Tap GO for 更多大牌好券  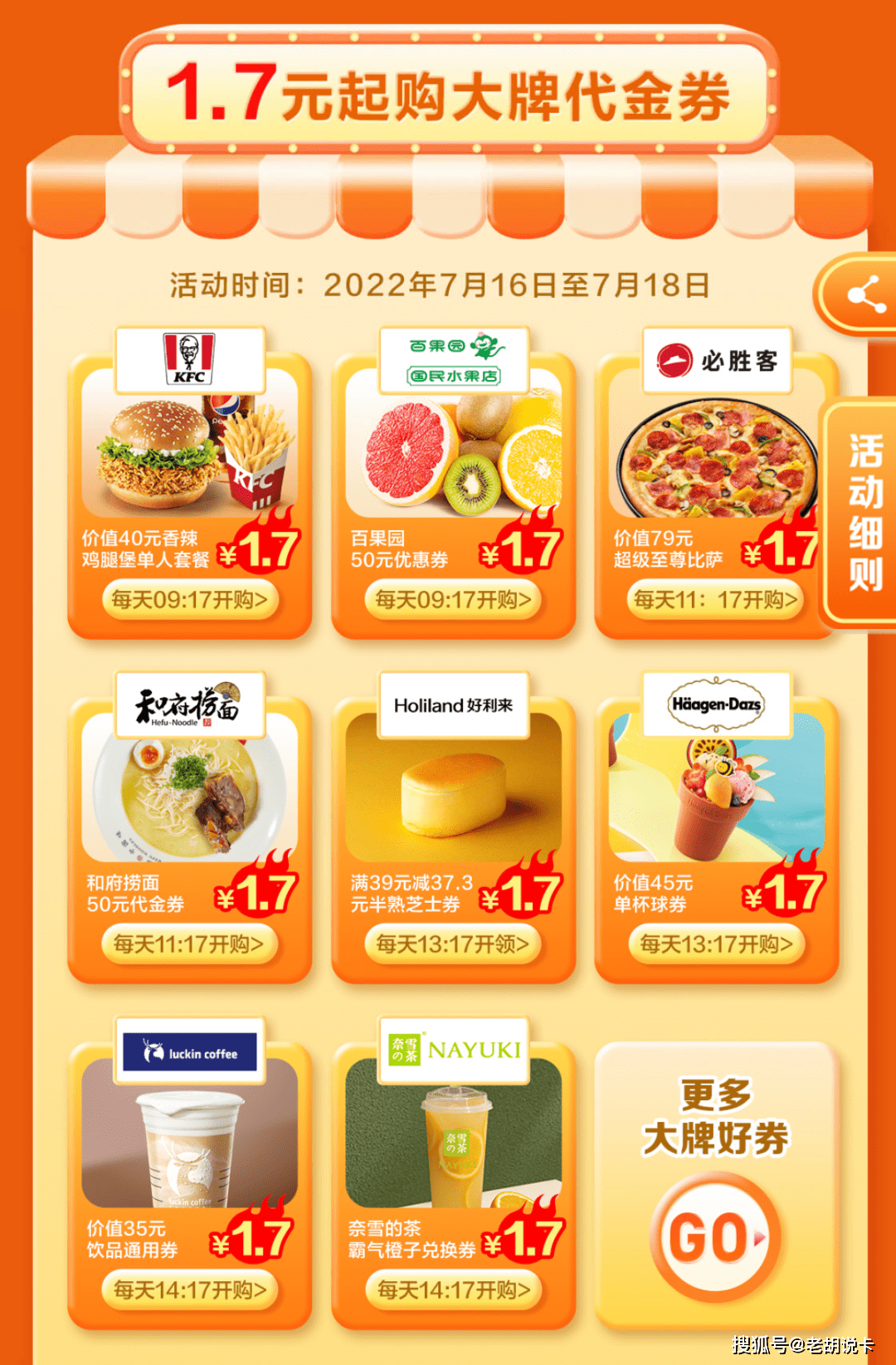click(x=715, y=1236)
